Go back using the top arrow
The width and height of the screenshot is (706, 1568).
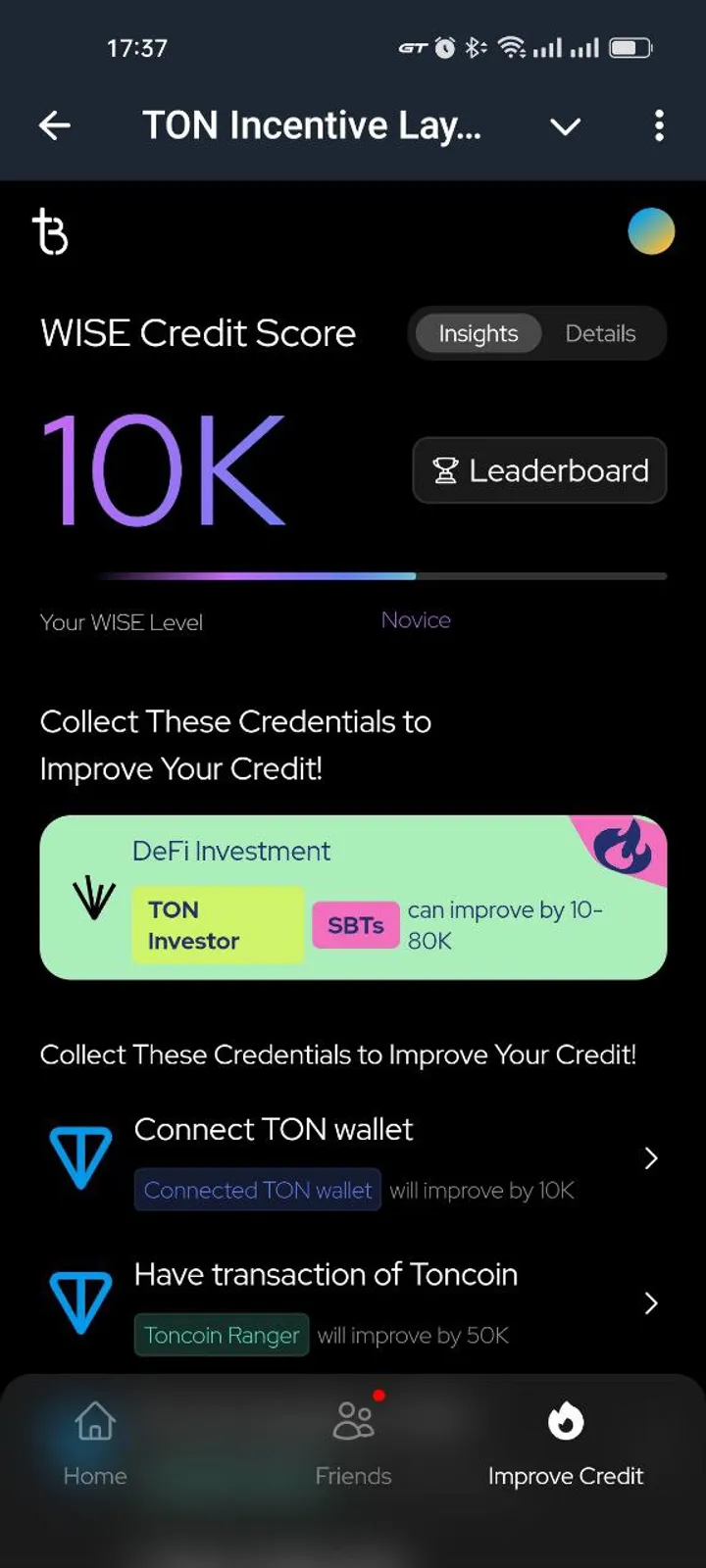pyautogui.click(x=55, y=125)
